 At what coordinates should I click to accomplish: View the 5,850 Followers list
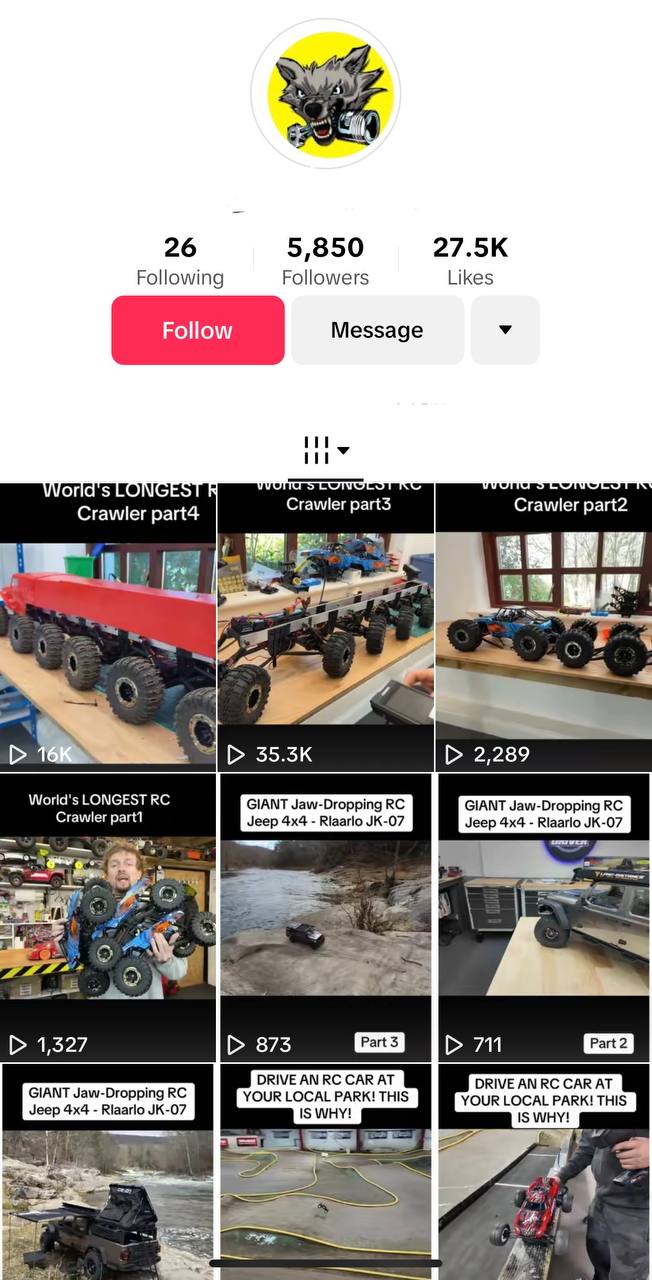(x=325, y=261)
